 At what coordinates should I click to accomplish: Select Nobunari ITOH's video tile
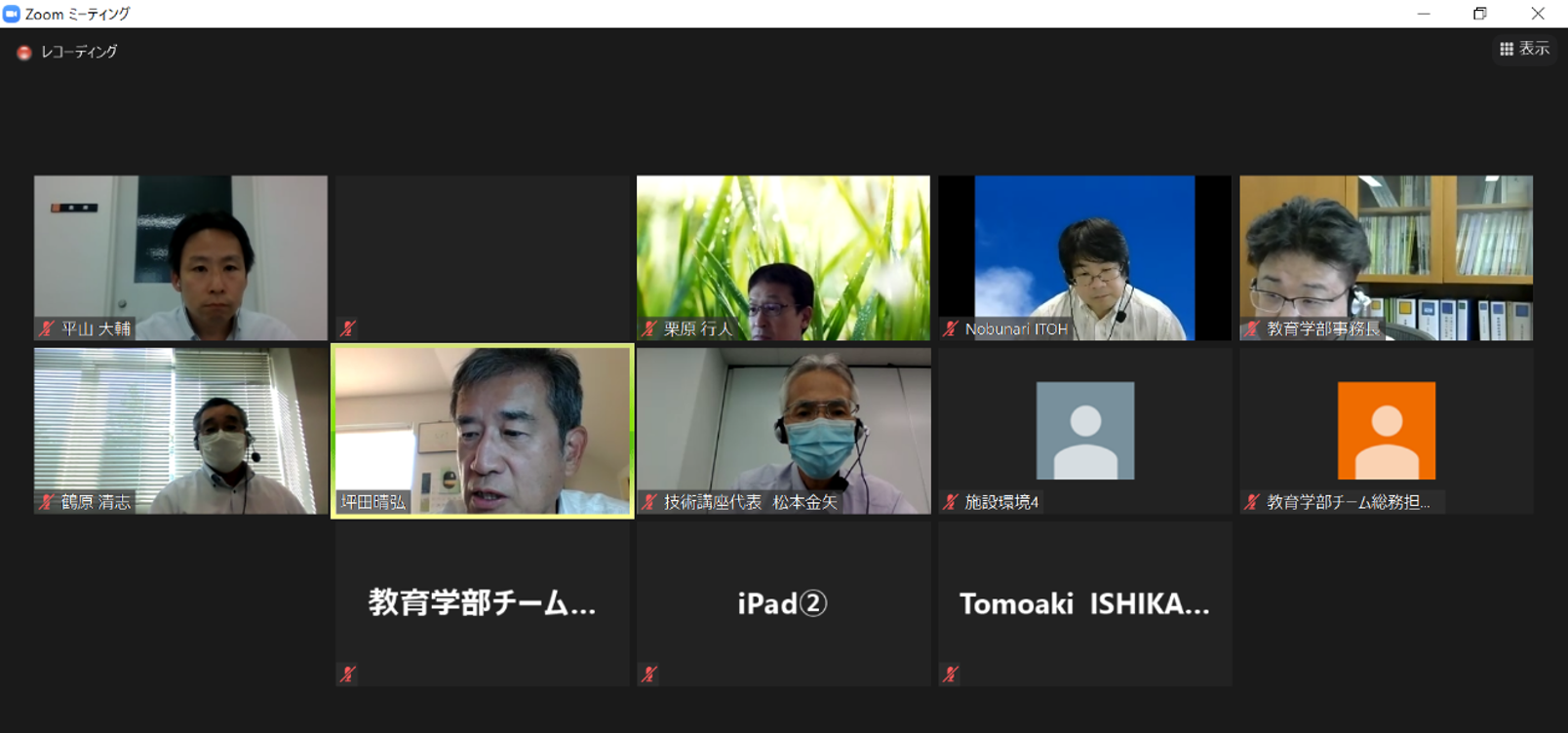pos(1084,257)
